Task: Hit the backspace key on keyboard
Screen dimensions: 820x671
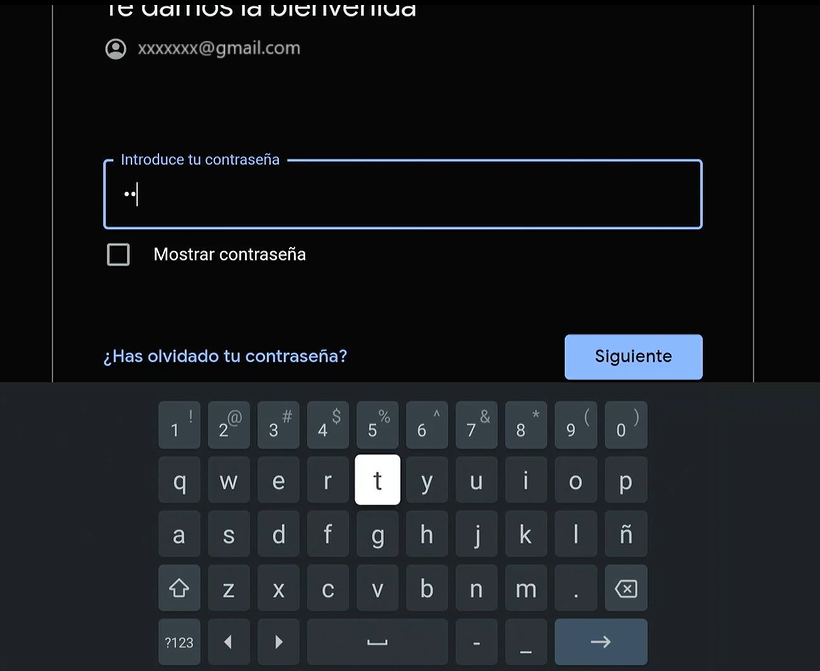Action: (625, 588)
